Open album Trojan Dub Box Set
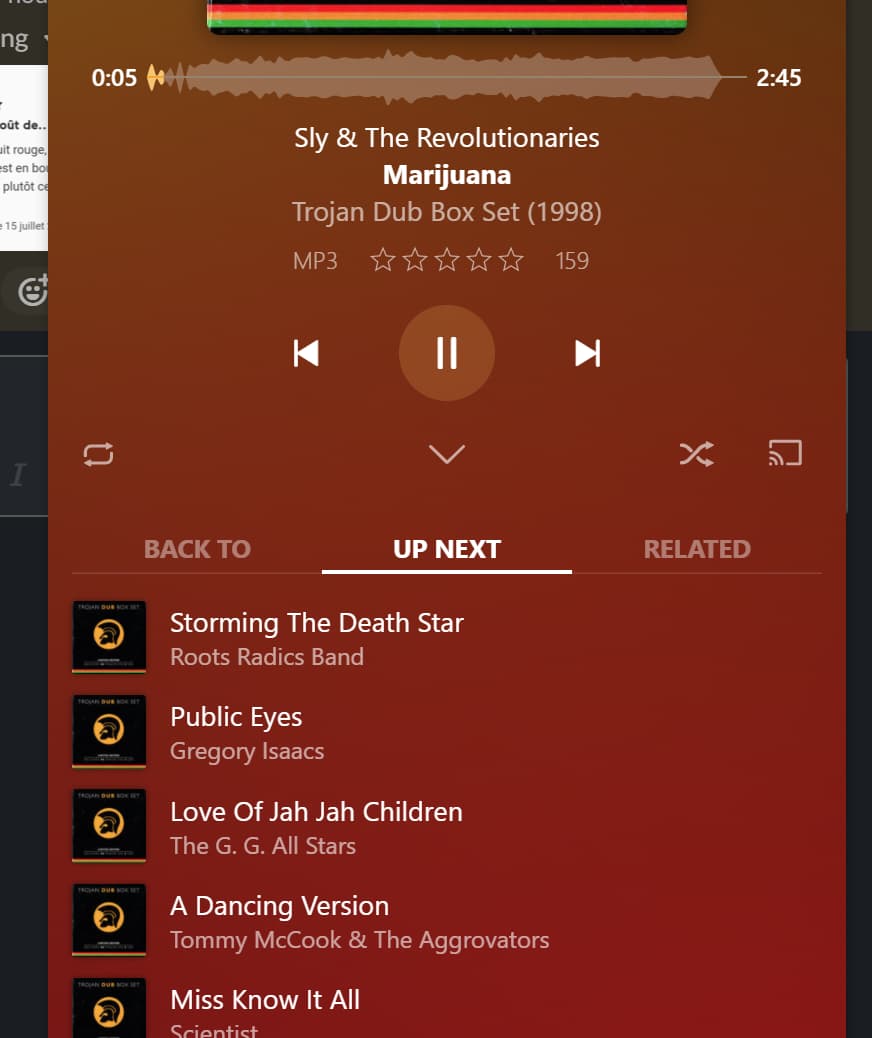Screen dimensions: 872x1038 (x=446, y=212)
